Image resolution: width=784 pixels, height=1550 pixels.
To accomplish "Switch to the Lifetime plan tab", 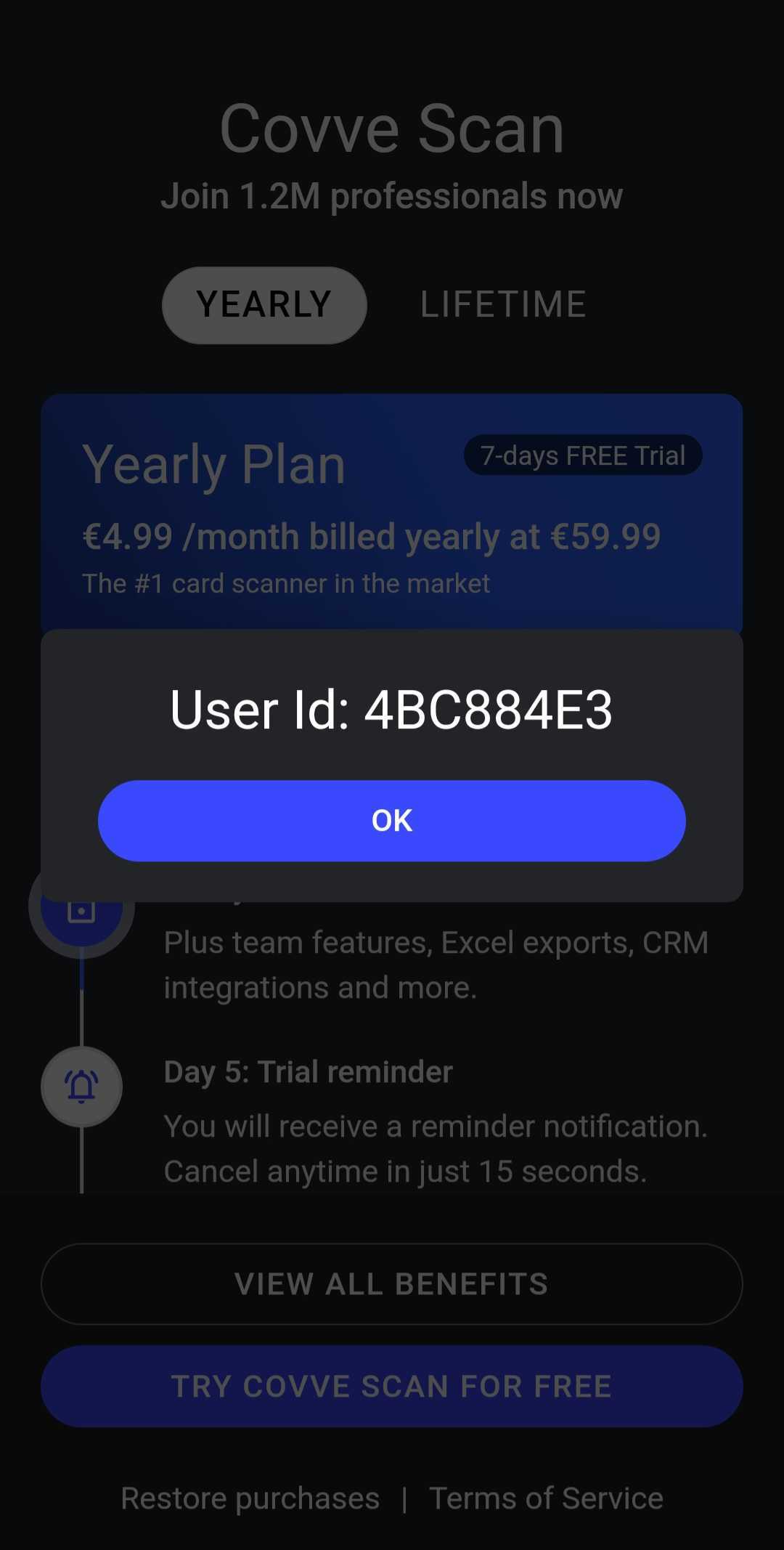I will tap(503, 304).
